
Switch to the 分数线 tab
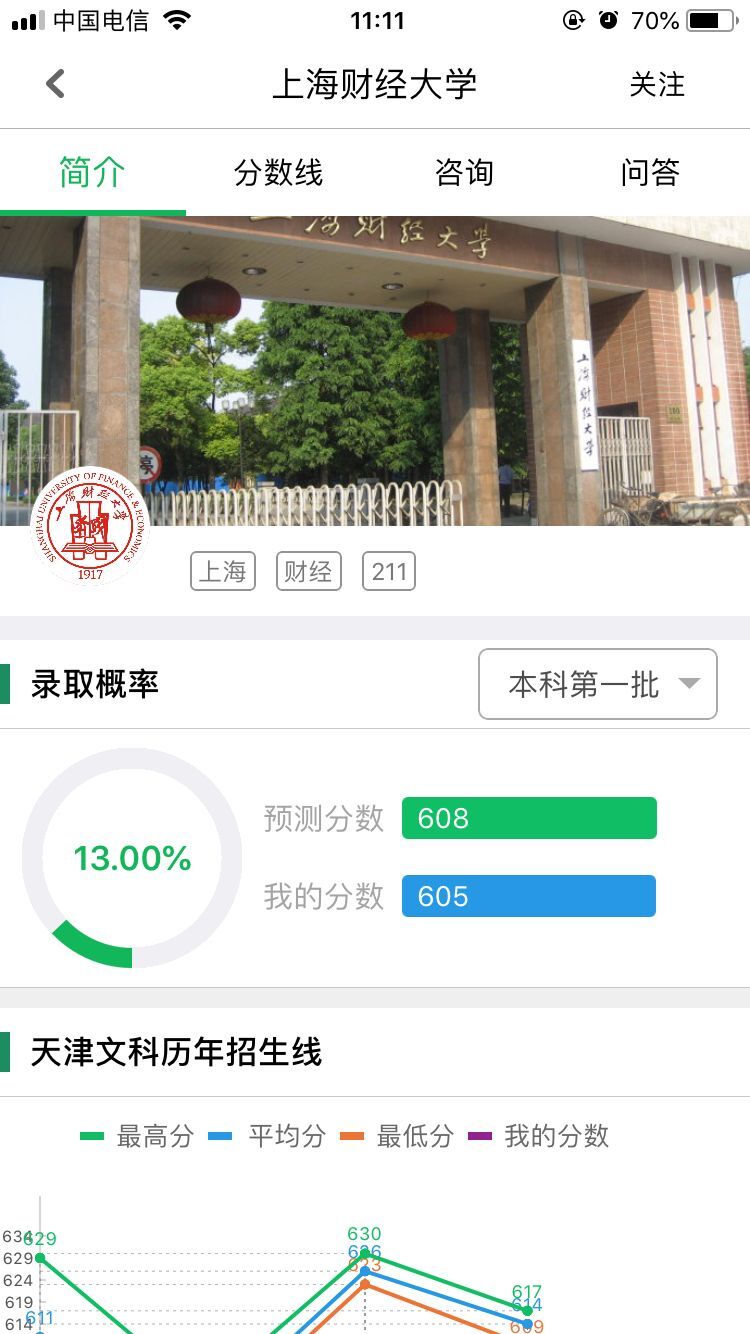pos(278,173)
